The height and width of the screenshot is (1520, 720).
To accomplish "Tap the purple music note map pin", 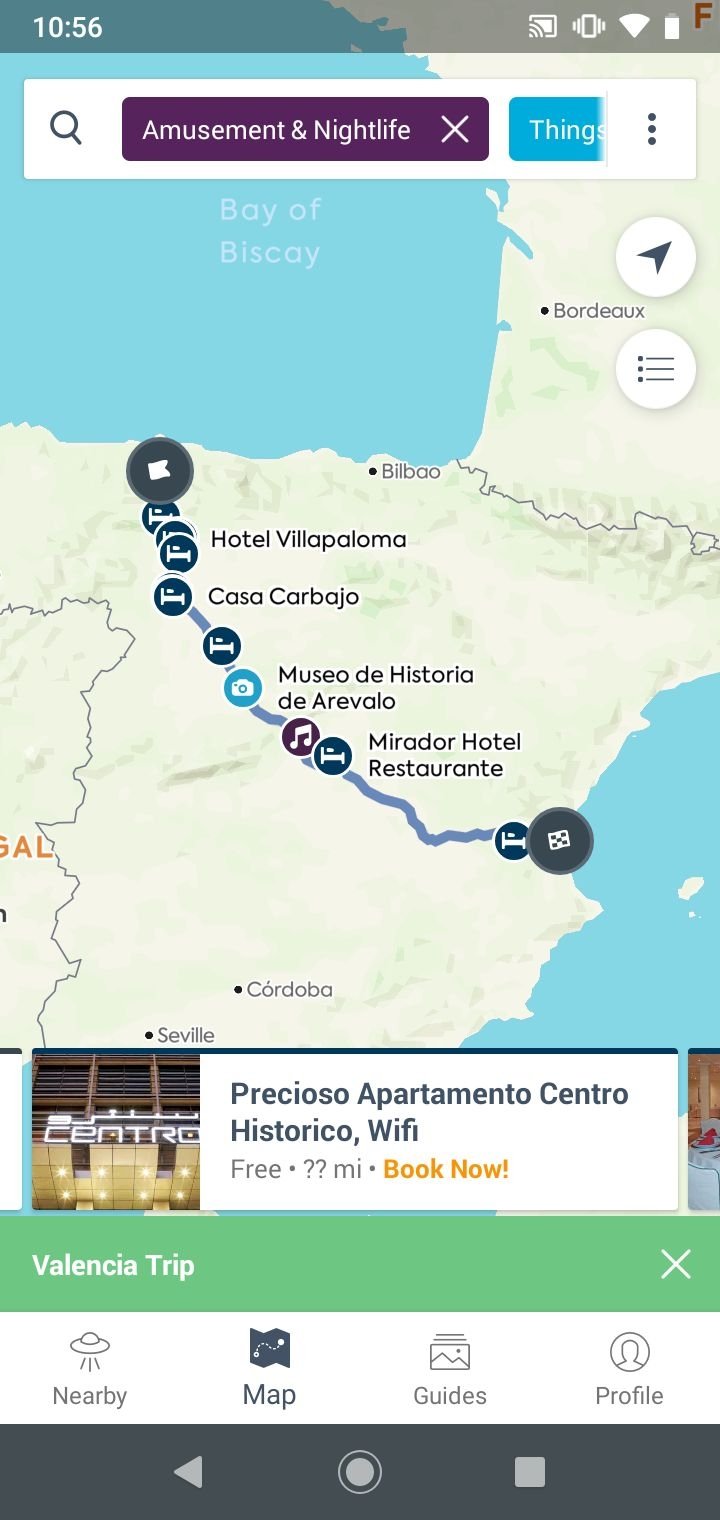I will click(301, 737).
